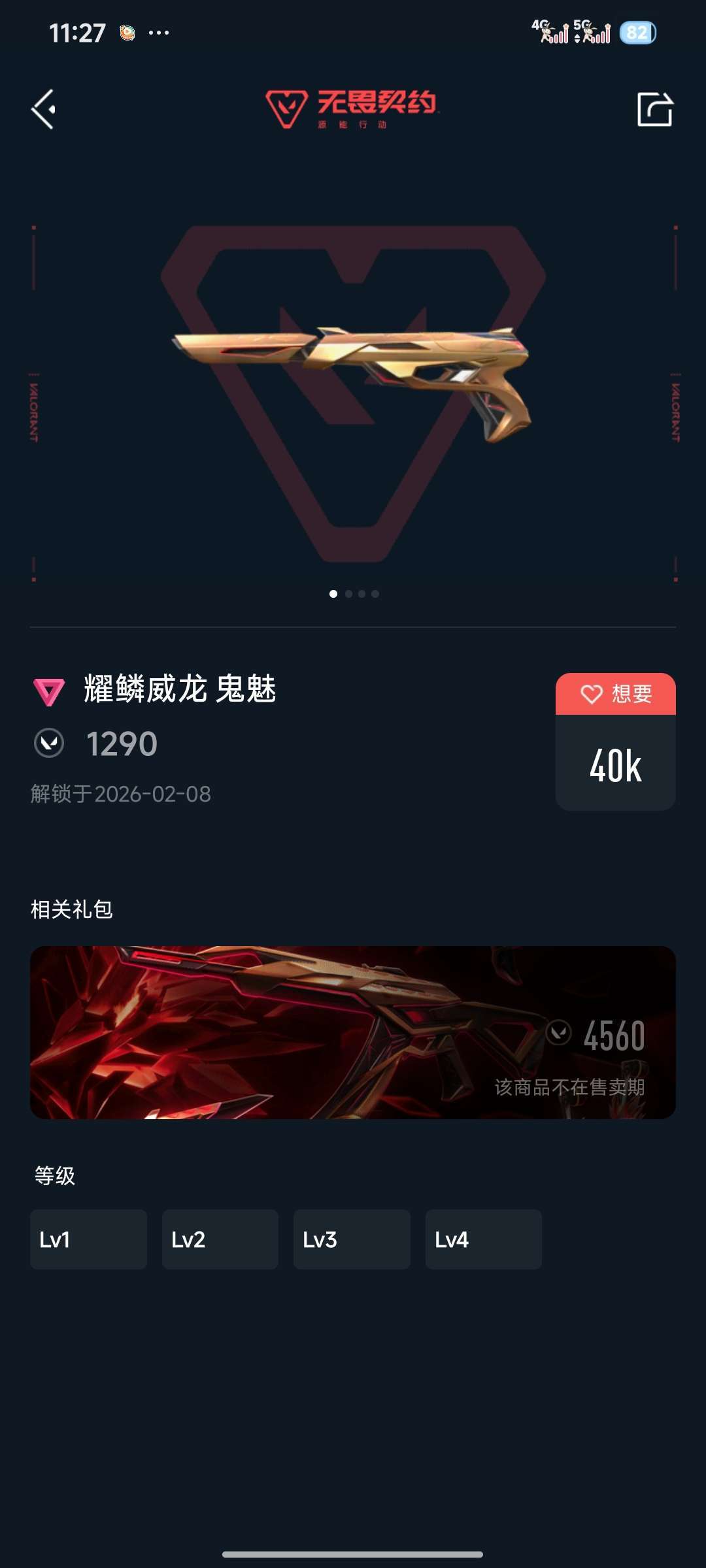Viewport: 706px width, 1568px height.
Task: Select the Lv4 level
Action: click(483, 1239)
